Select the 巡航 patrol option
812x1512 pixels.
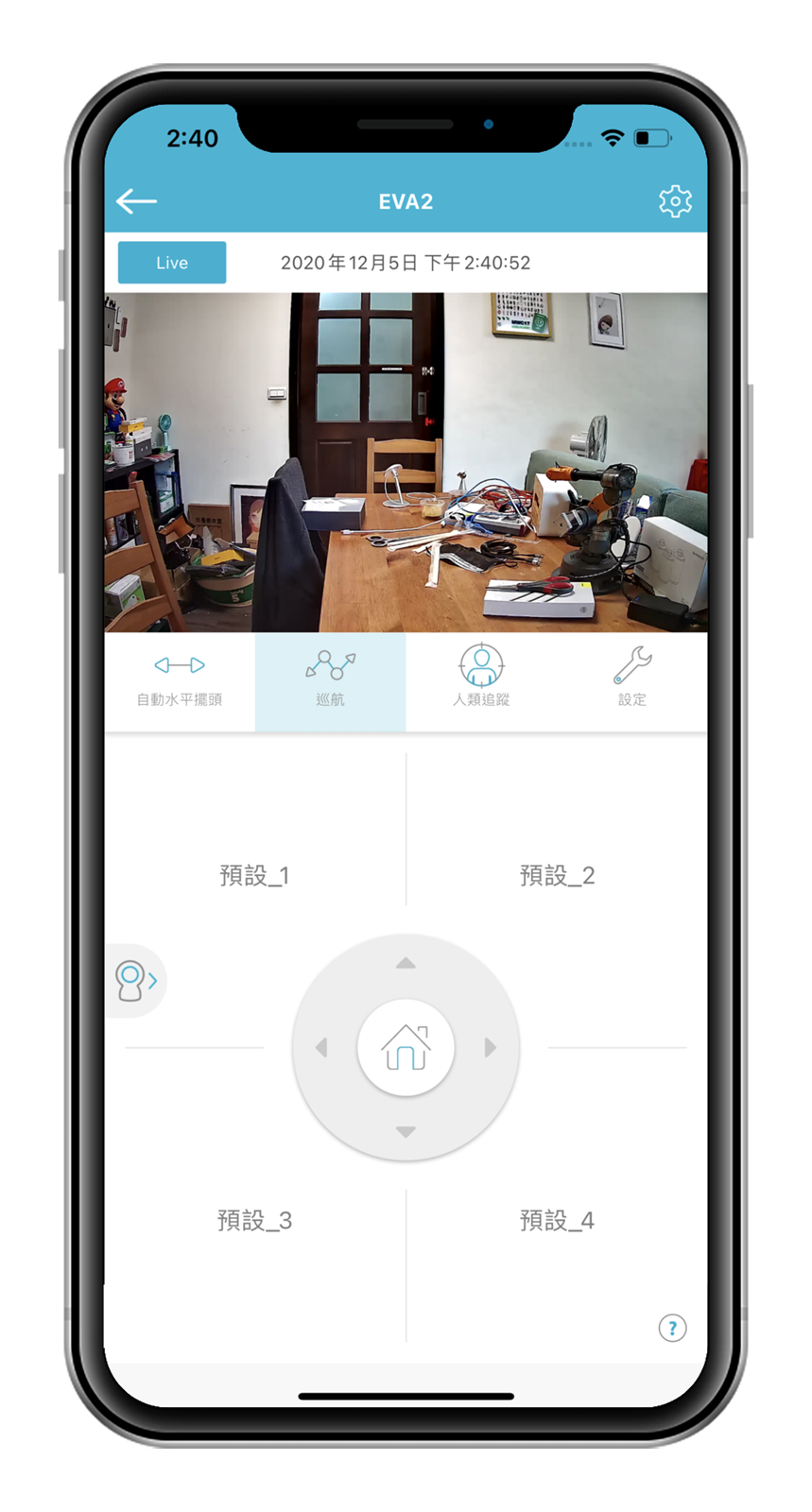click(x=330, y=680)
